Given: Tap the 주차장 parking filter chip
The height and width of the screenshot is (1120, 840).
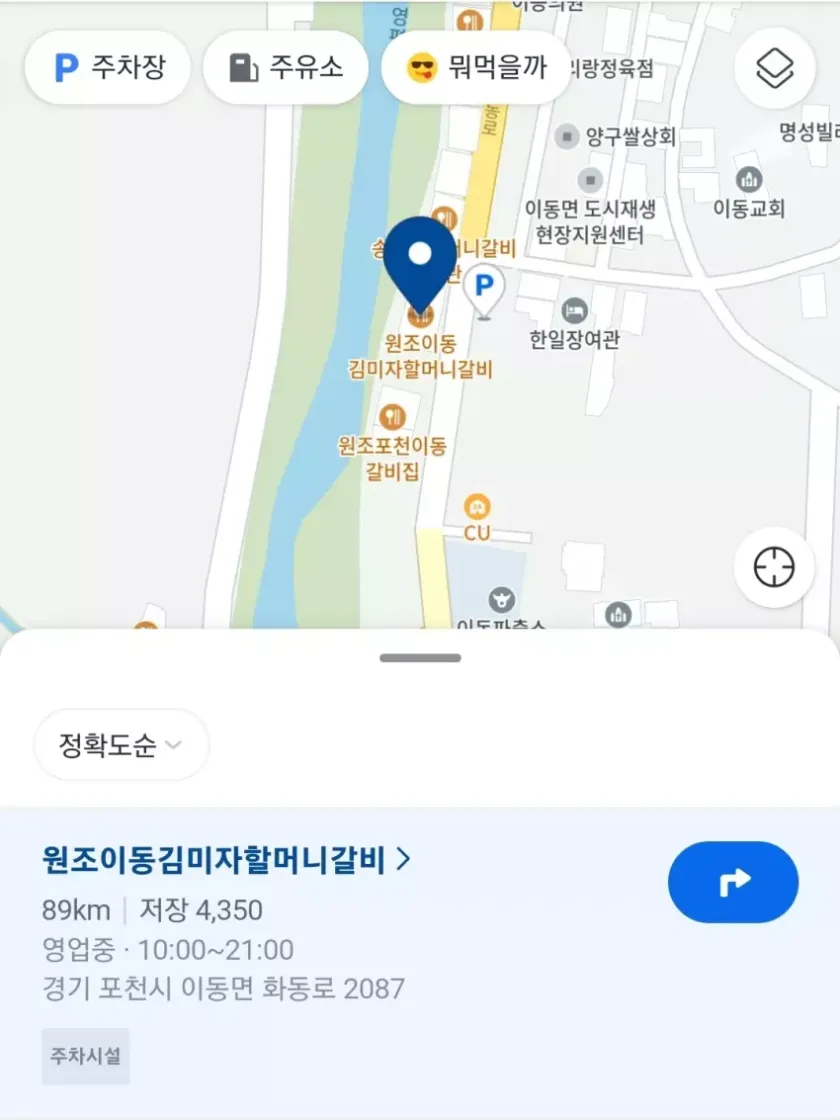Looking at the screenshot, I should [109, 68].
